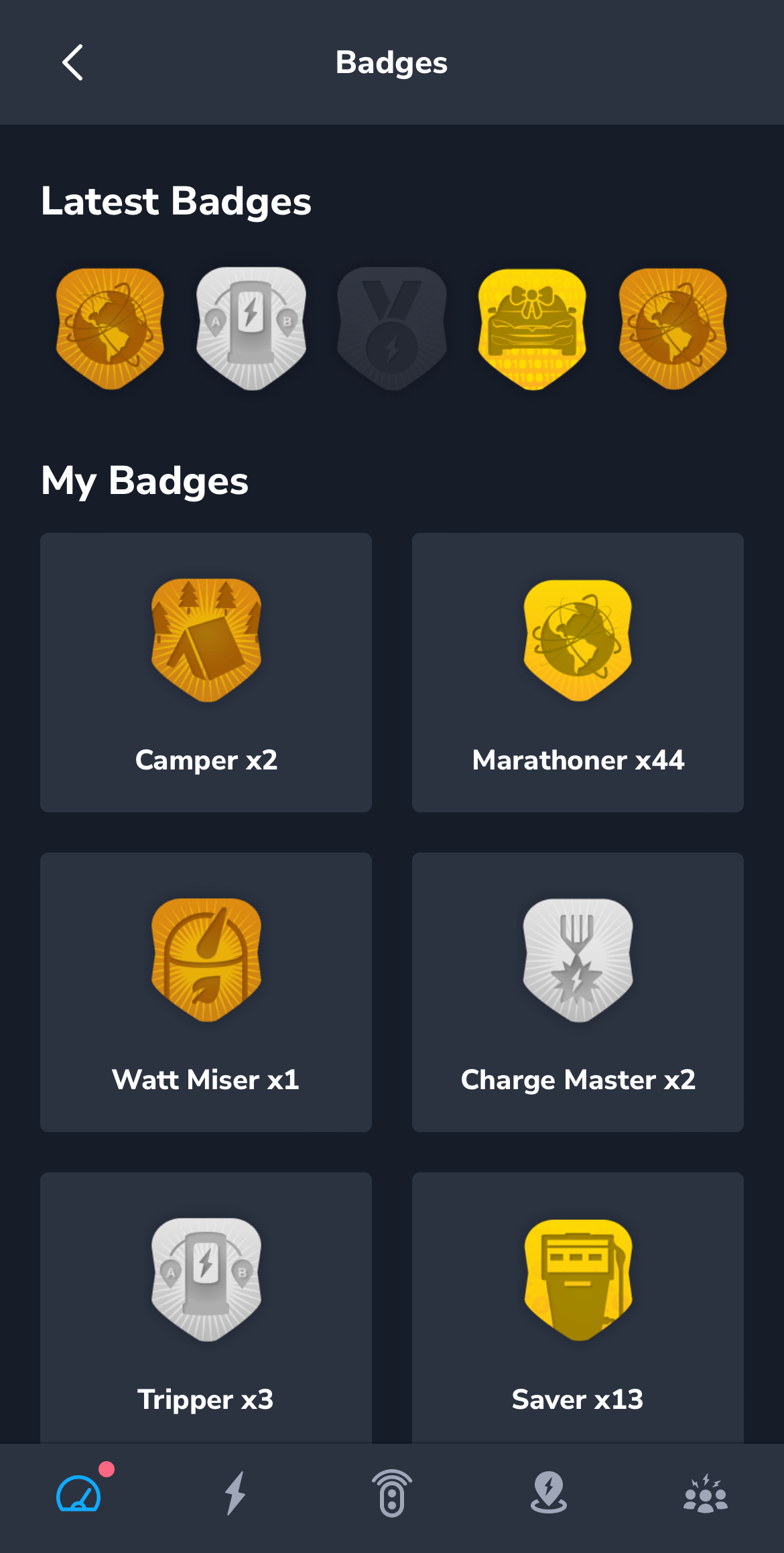Open the vehicle key fob controls tab
This screenshot has width=784, height=1553.
click(x=392, y=1495)
